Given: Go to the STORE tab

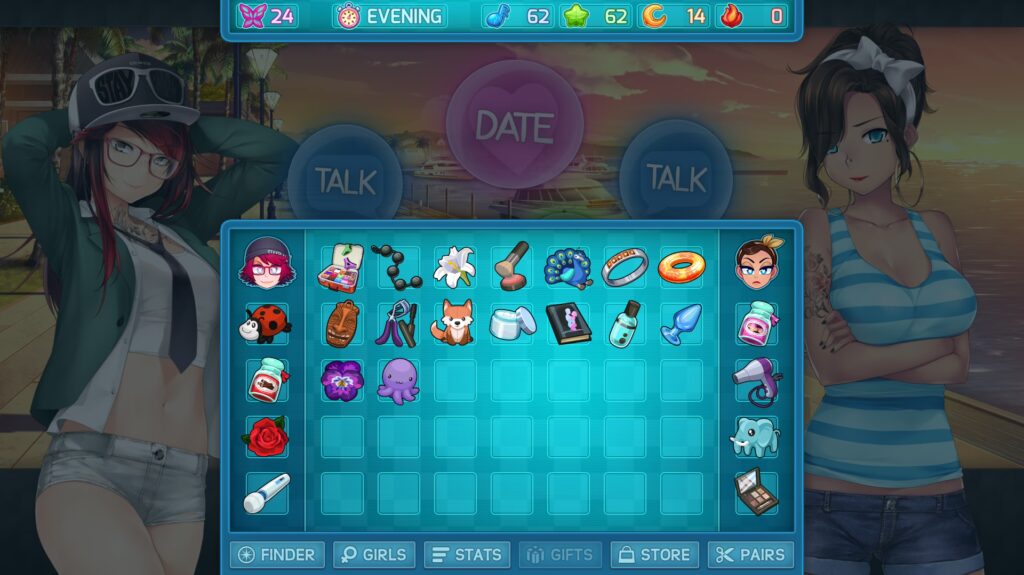Looking at the screenshot, I should (655, 555).
